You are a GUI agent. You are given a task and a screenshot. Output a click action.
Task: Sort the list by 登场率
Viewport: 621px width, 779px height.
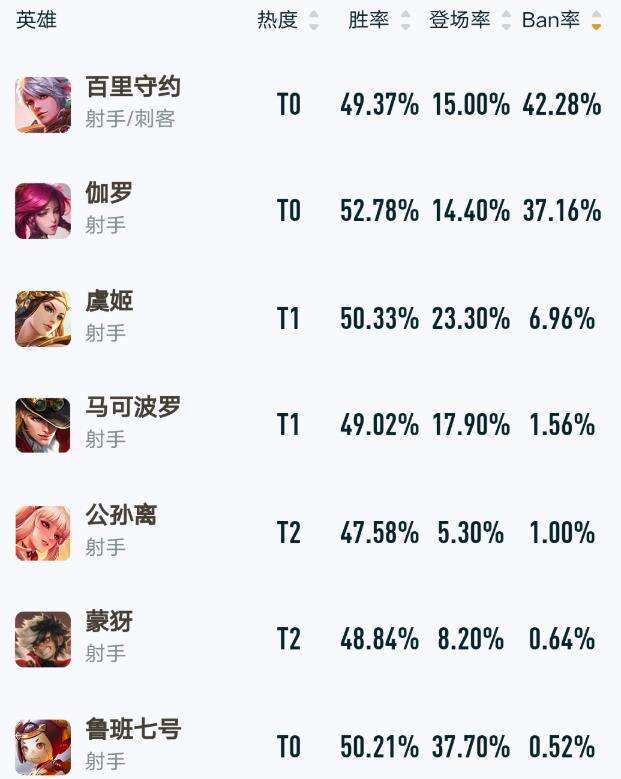(470, 20)
